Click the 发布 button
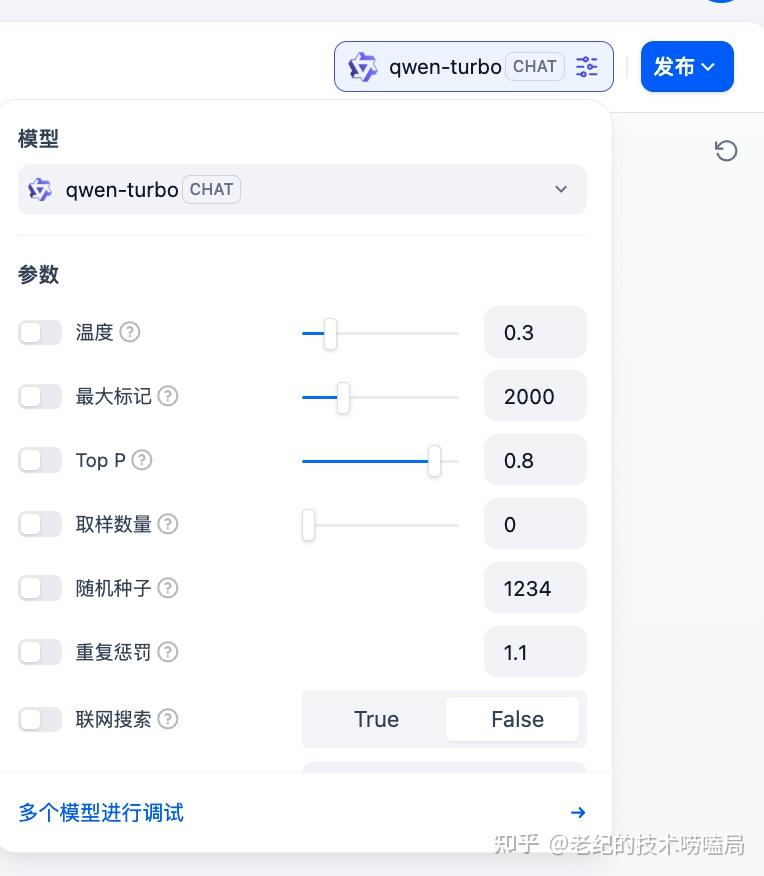764x876 pixels. pos(676,67)
